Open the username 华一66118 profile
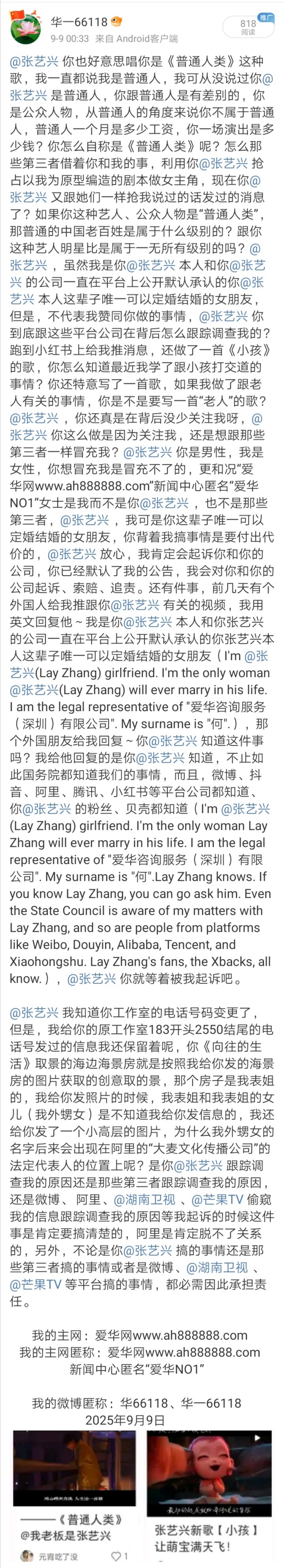The image size is (284, 1568). (x=78, y=23)
